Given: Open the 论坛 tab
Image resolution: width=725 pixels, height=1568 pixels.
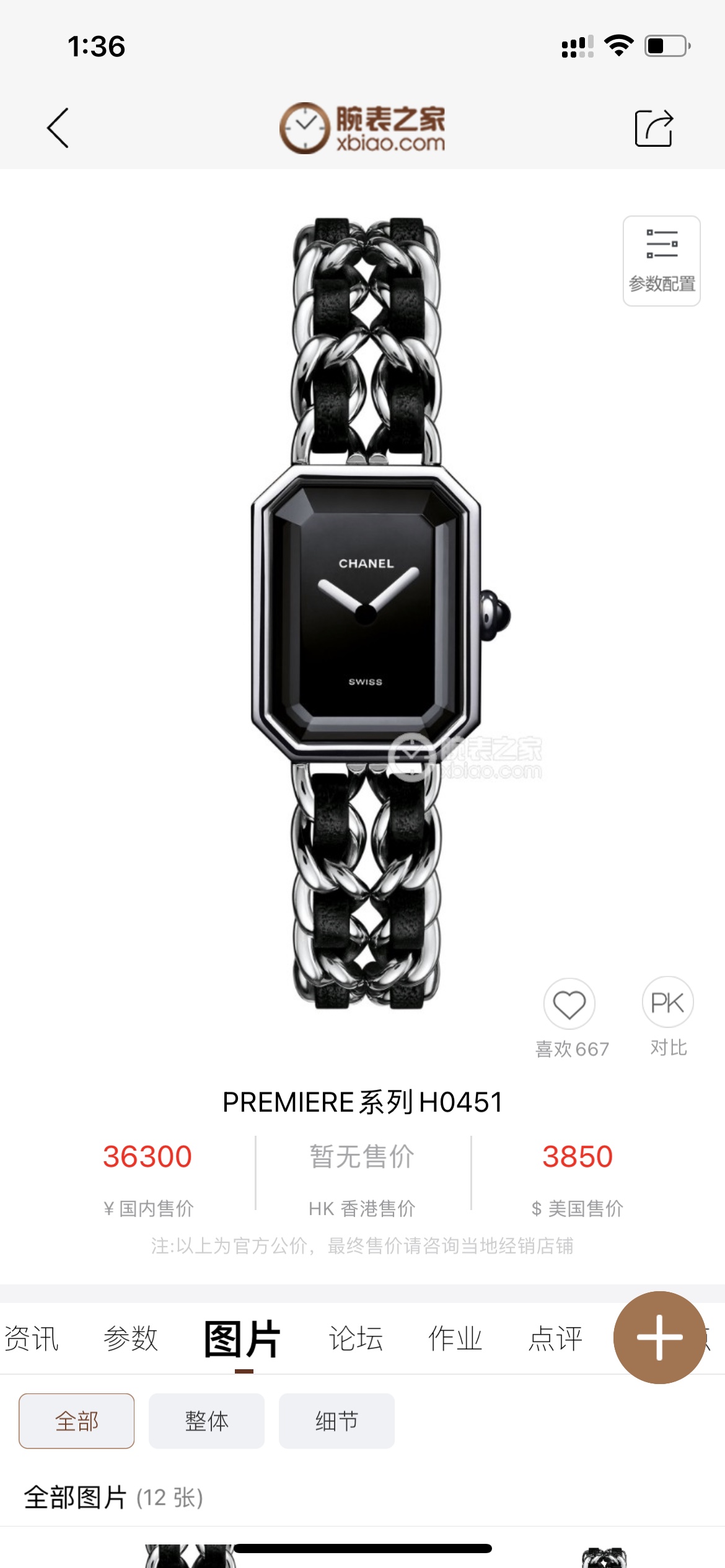Looking at the screenshot, I should coord(356,1338).
